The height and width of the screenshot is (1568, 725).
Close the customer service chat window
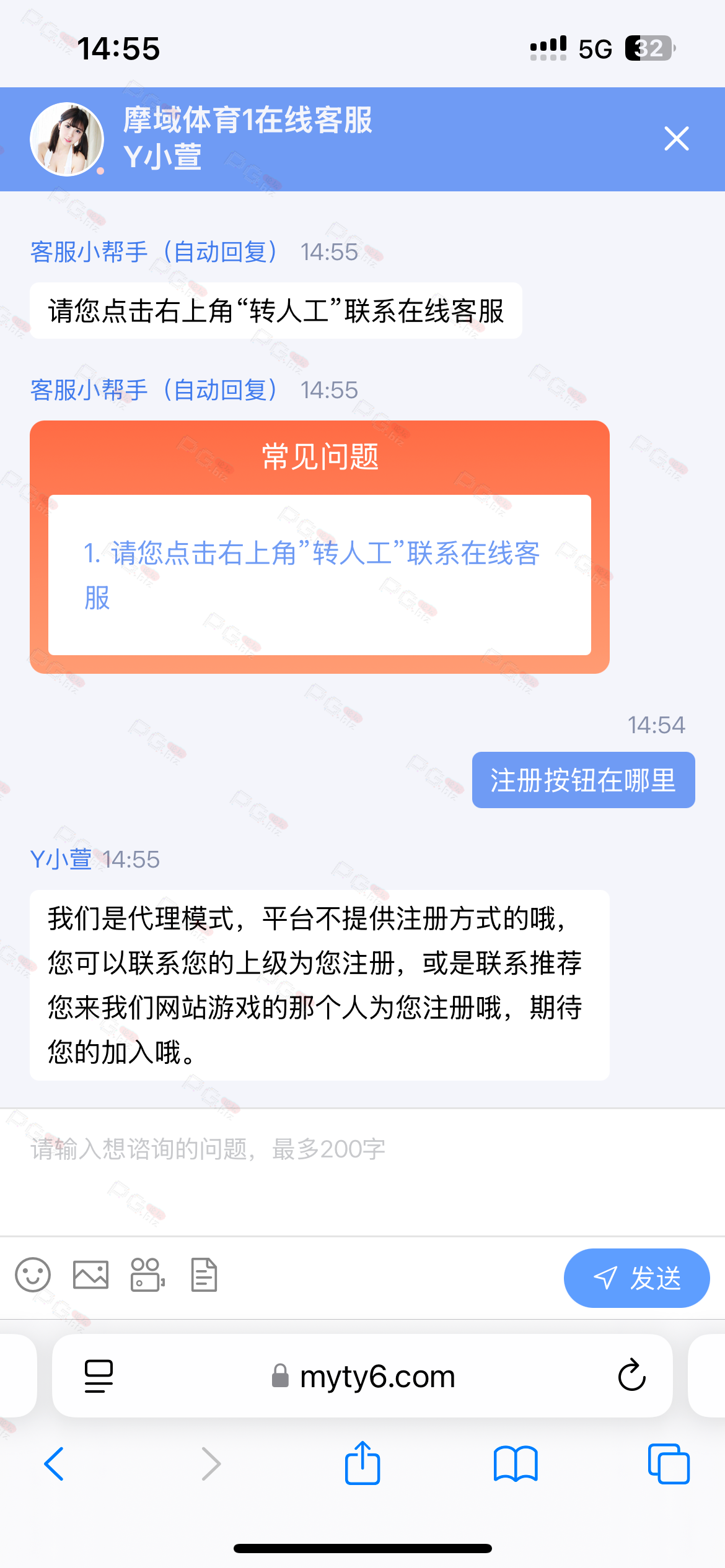[676, 139]
